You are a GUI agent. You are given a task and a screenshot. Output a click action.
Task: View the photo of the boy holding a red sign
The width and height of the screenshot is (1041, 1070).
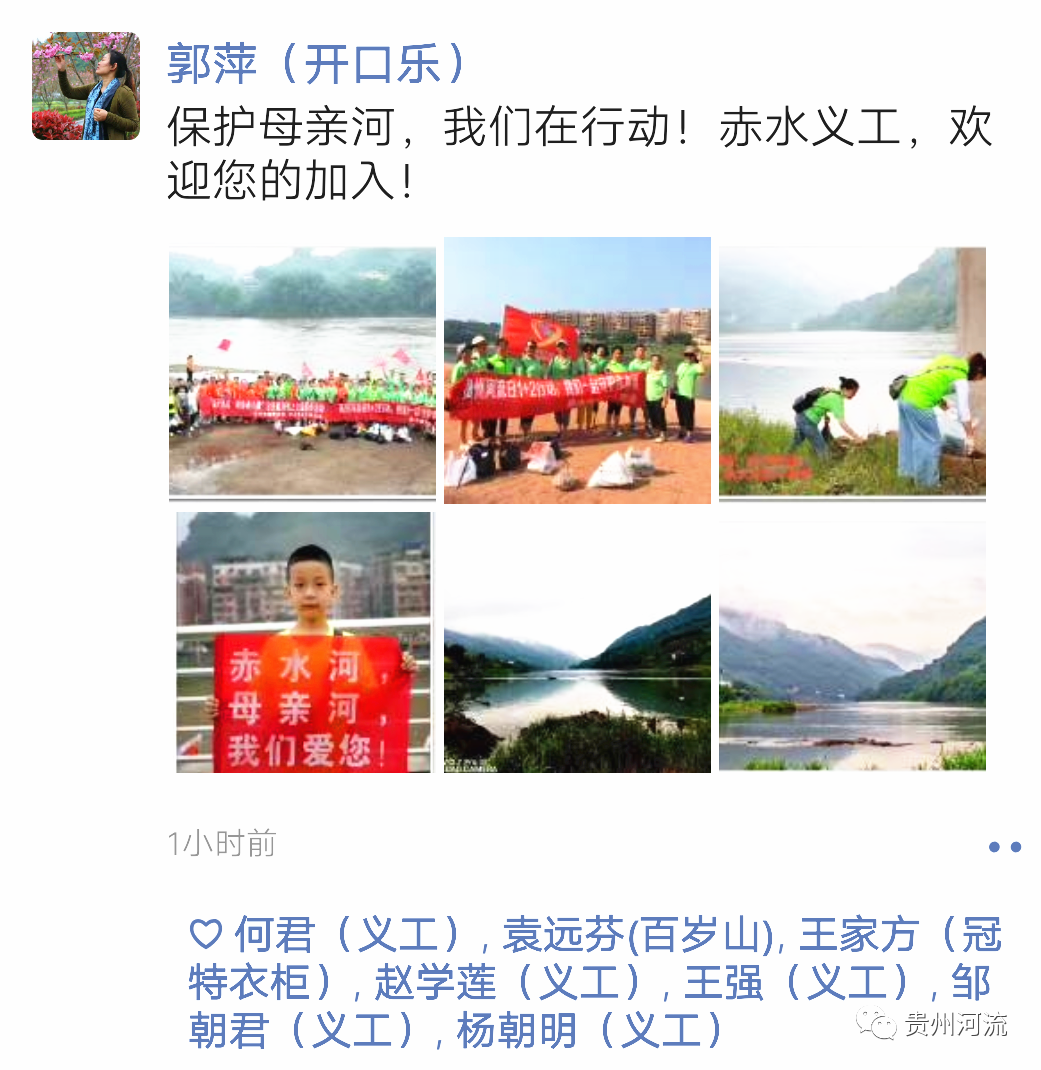[303, 642]
